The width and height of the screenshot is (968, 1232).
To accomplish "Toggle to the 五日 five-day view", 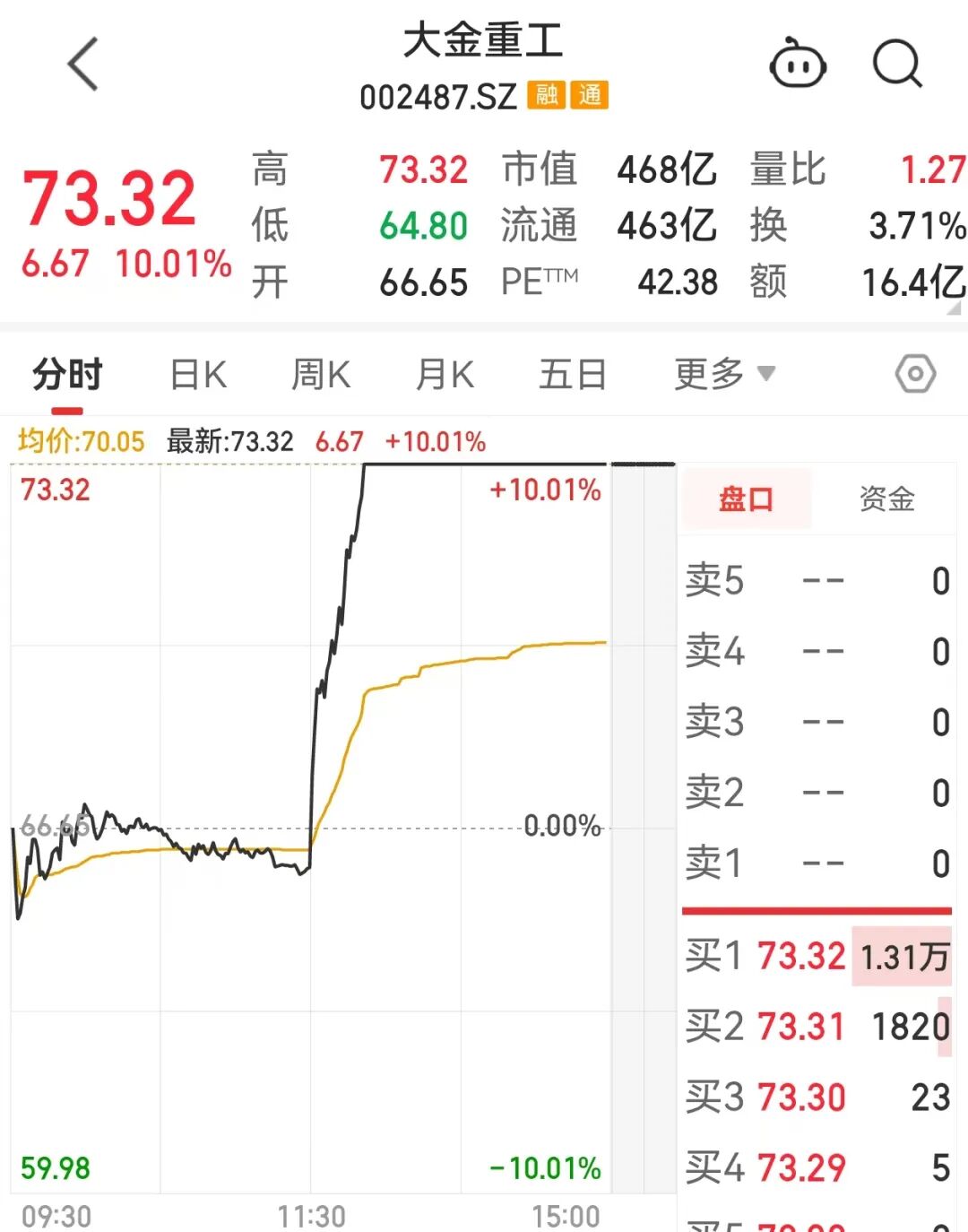I will [571, 375].
